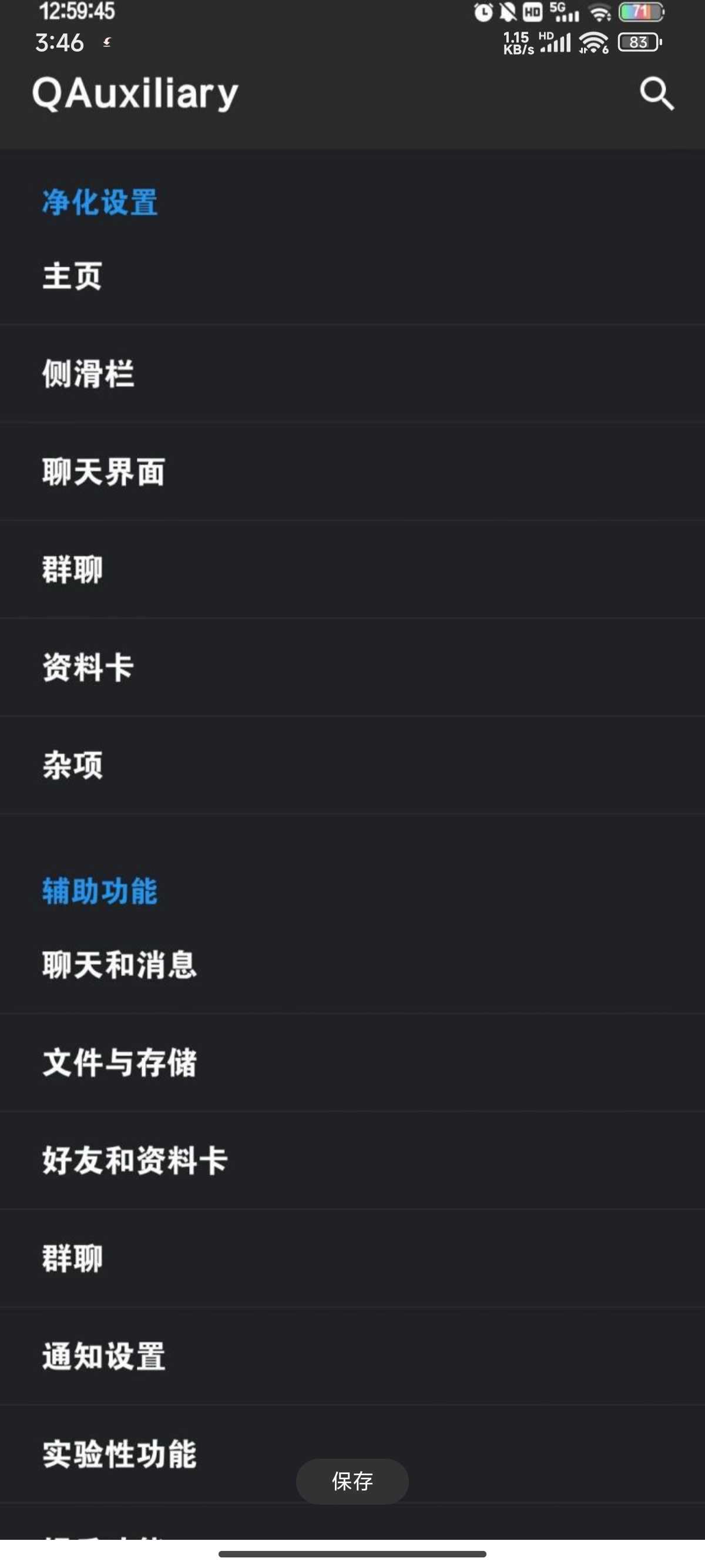The height and width of the screenshot is (1568, 705).
Task: Open the 侧滑栏 settings row
Action: pyautogui.click(x=352, y=374)
